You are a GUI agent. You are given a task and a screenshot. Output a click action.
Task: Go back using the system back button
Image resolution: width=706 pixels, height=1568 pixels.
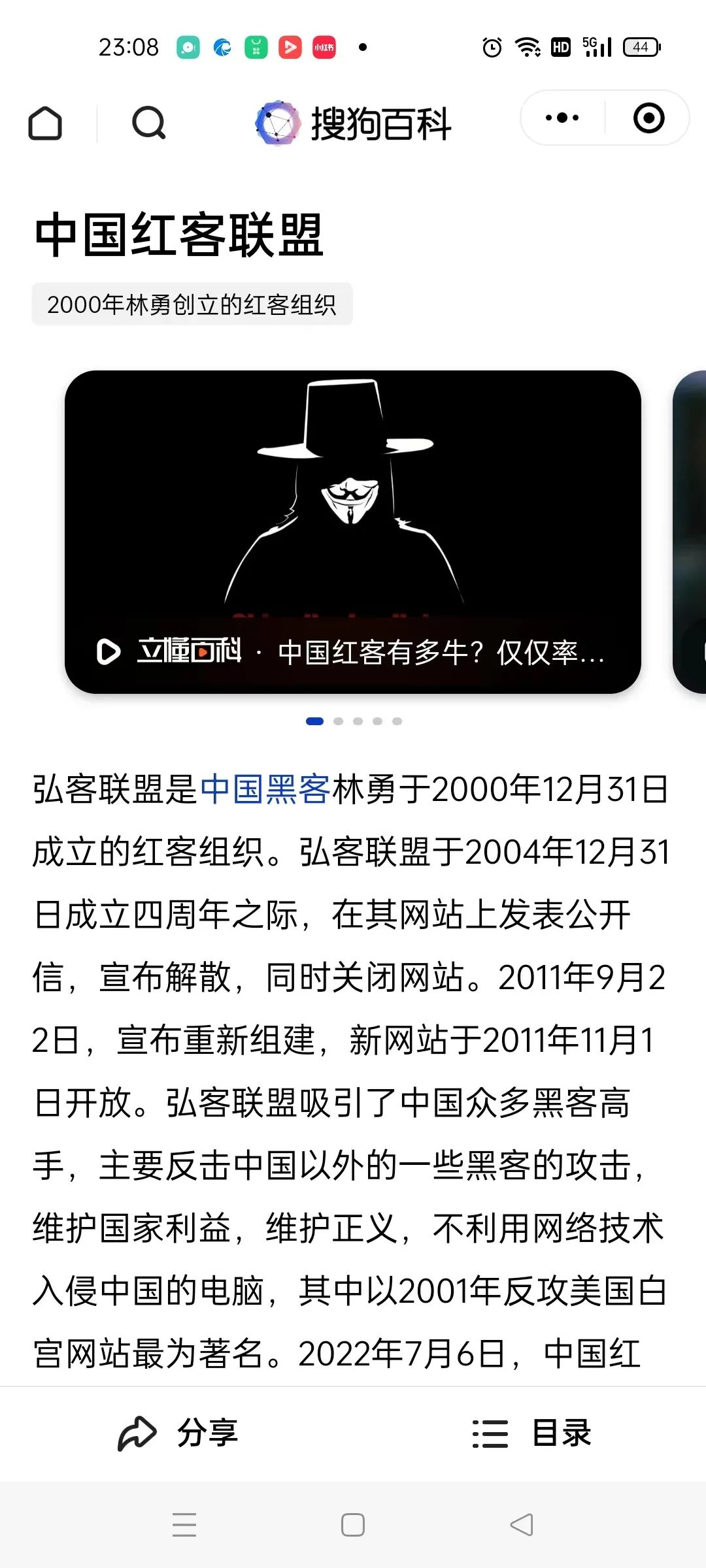click(521, 1525)
